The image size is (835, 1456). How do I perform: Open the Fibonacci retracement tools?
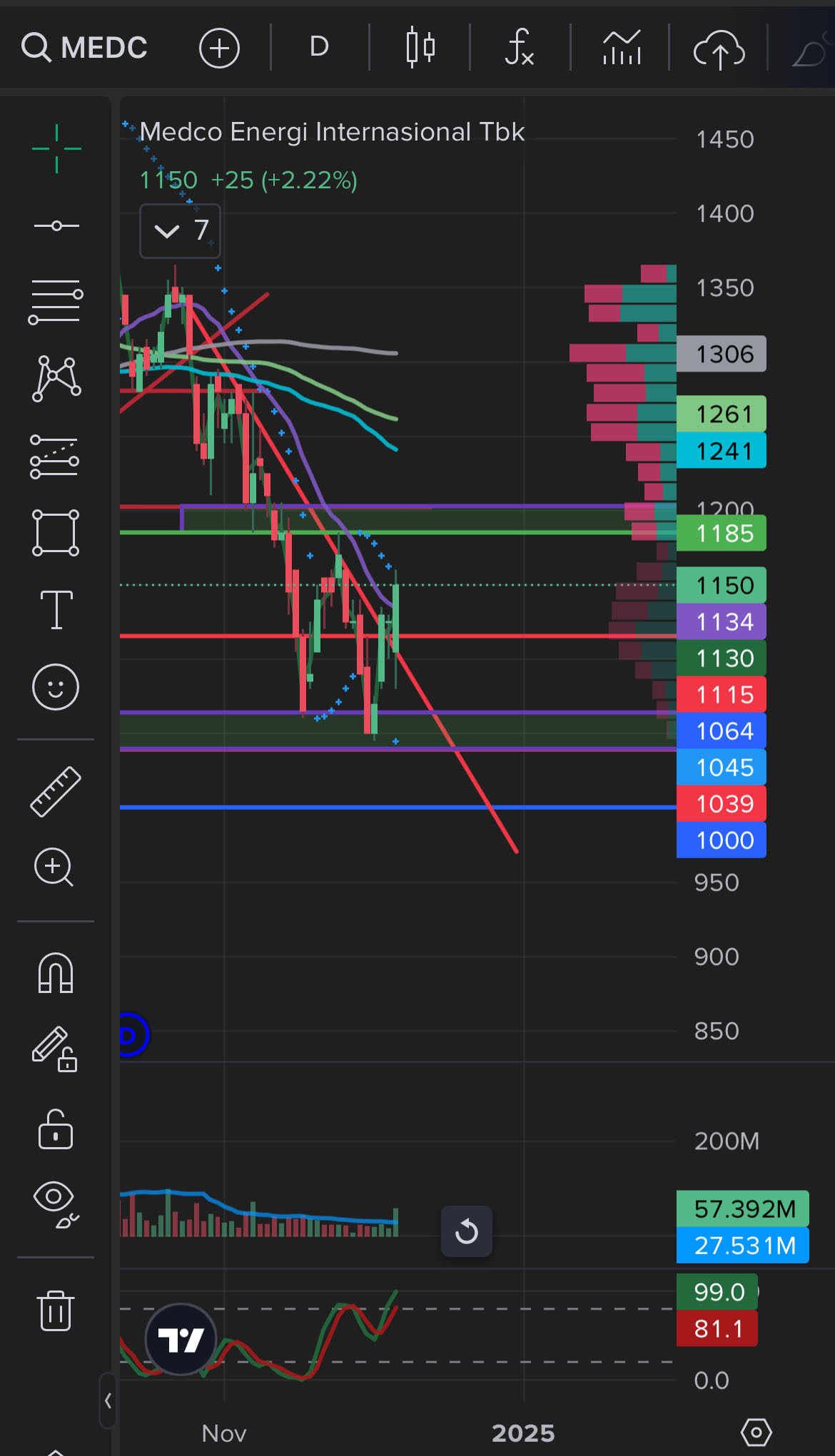(56, 302)
